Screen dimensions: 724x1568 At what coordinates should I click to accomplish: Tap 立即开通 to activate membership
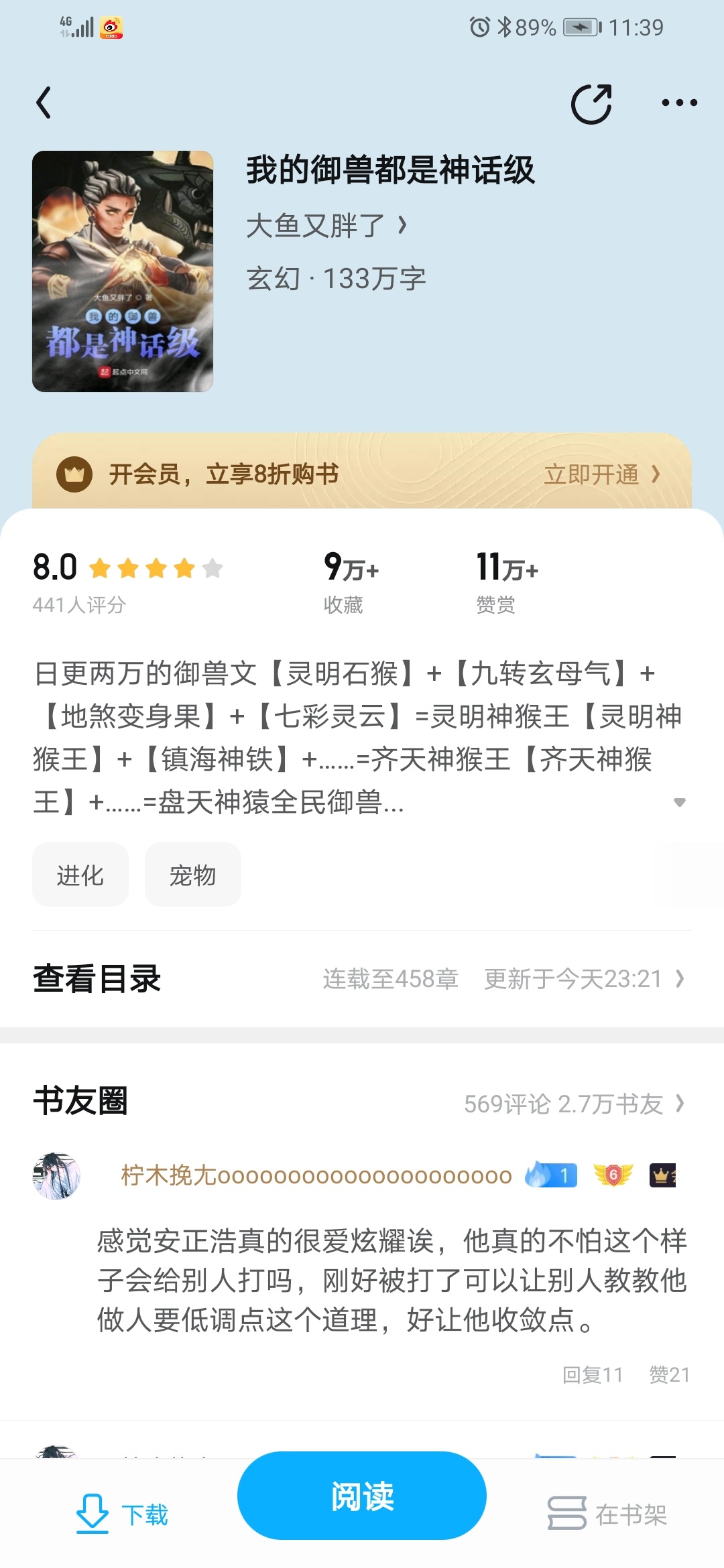pos(601,474)
